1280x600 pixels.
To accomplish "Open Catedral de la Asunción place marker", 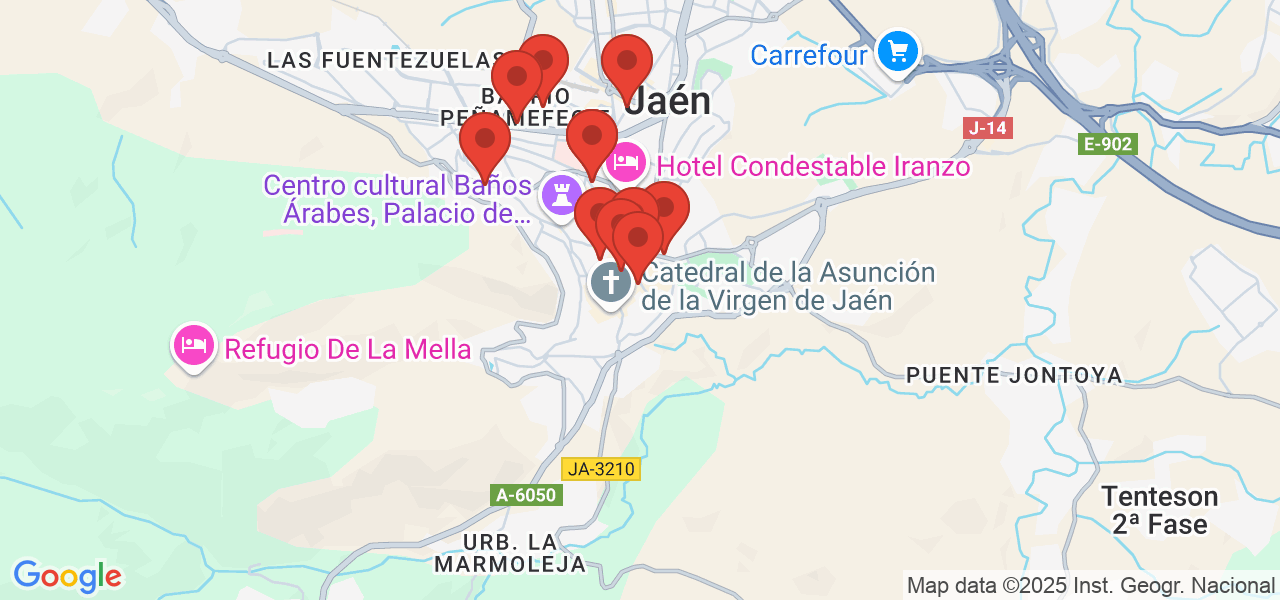I will point(610,281).
